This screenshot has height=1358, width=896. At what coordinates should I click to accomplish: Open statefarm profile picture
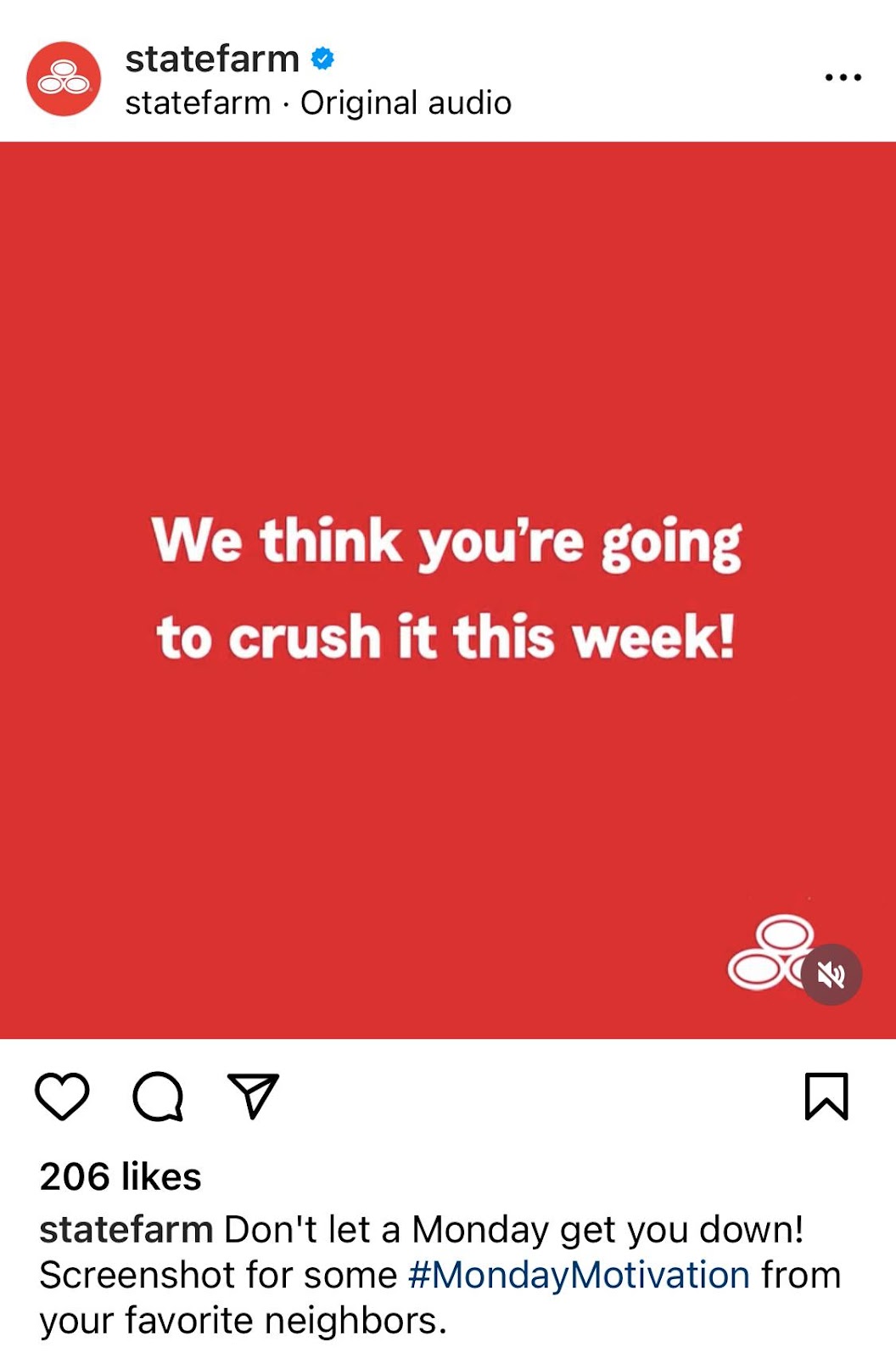(64, 78)
